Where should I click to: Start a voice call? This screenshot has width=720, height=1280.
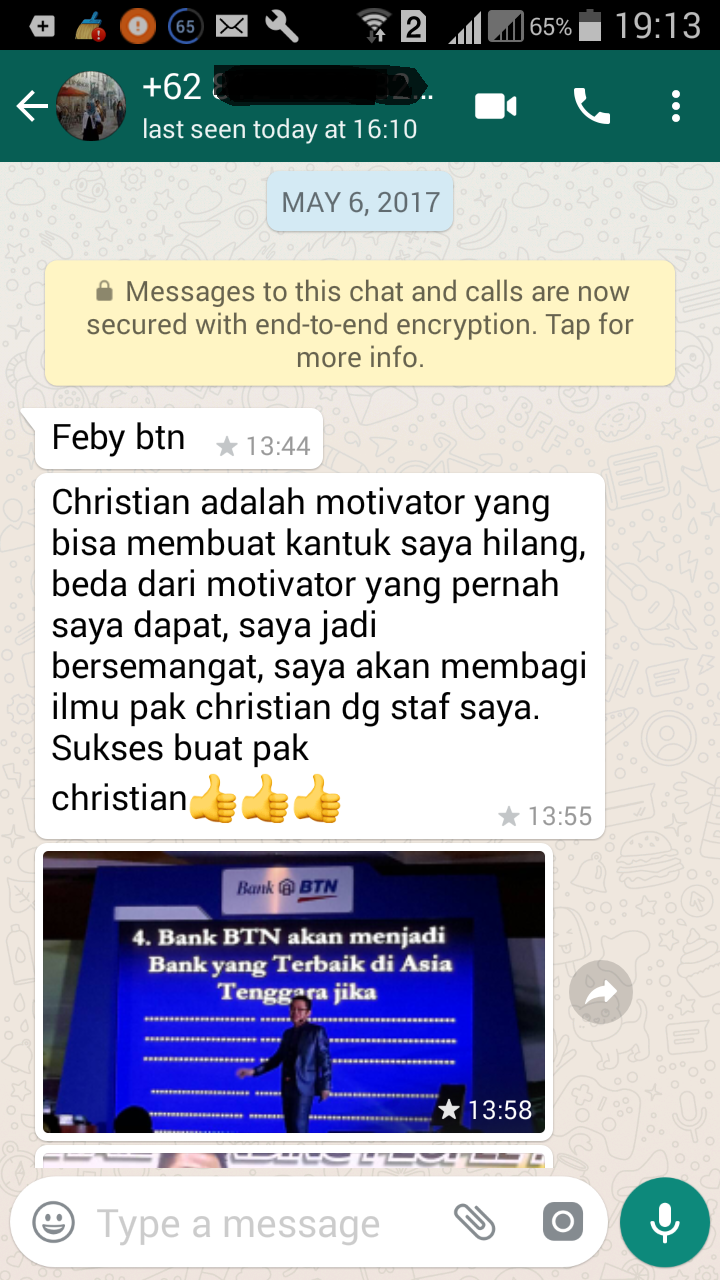click(x=591, y=106)
